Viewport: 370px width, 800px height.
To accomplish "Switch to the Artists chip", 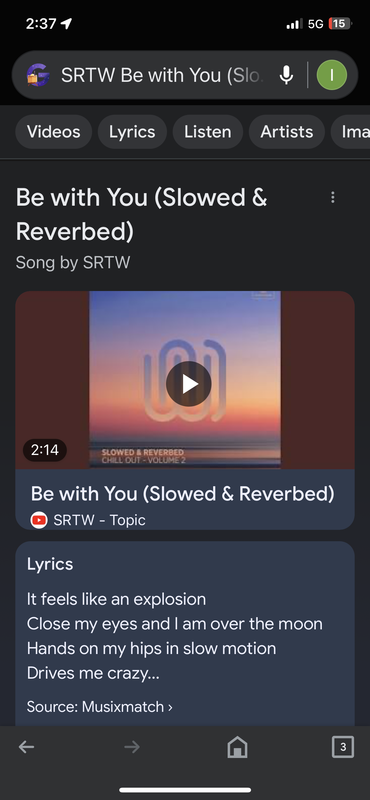I will pos(287,132).
